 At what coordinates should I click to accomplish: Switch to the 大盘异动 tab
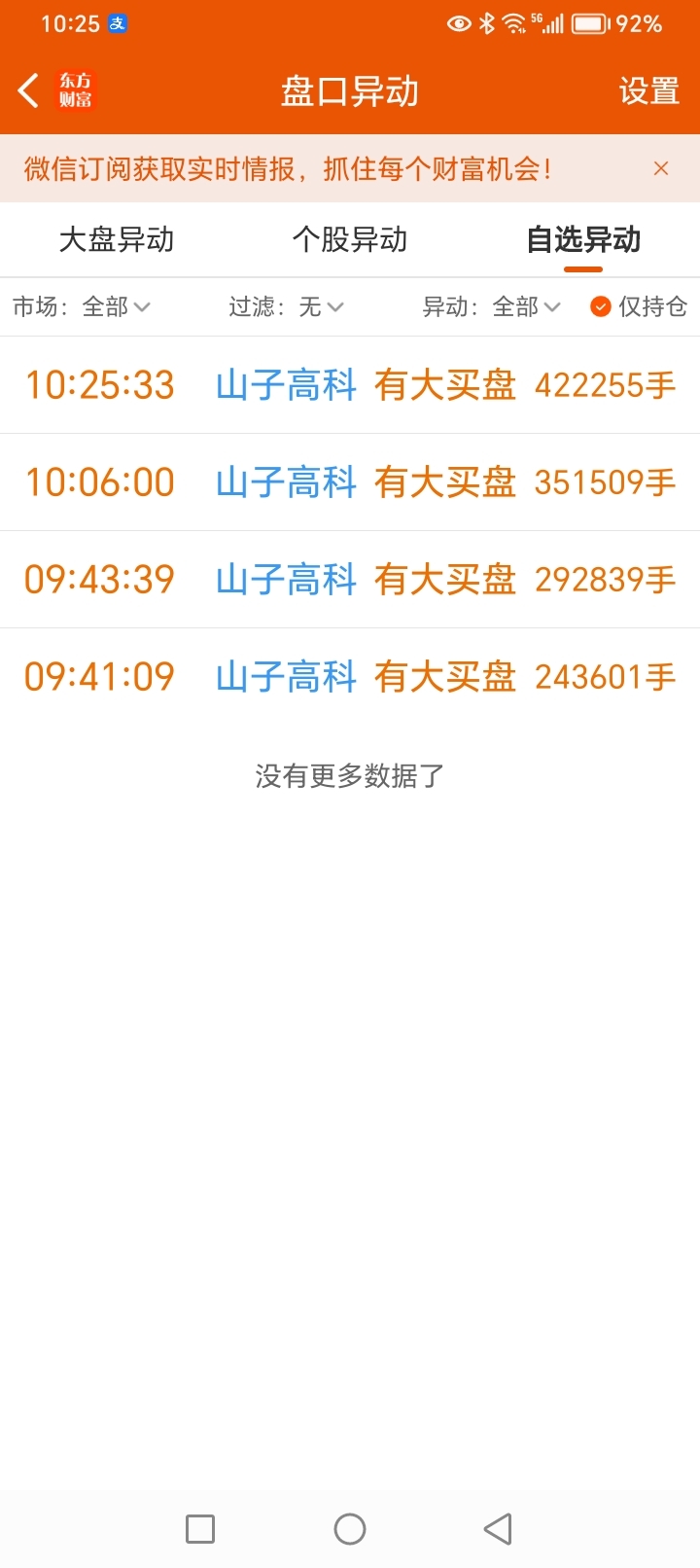[117, 239]
